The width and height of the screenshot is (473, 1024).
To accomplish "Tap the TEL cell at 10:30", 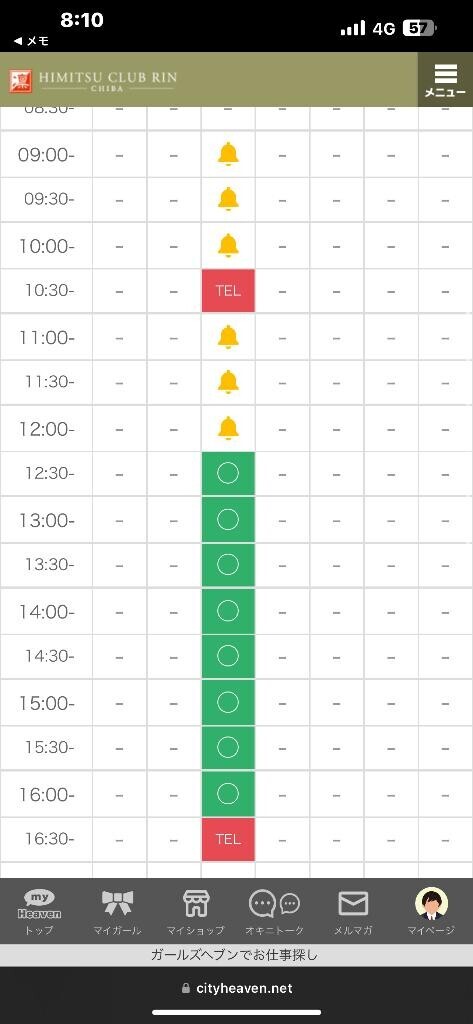I will coord(228,291).
